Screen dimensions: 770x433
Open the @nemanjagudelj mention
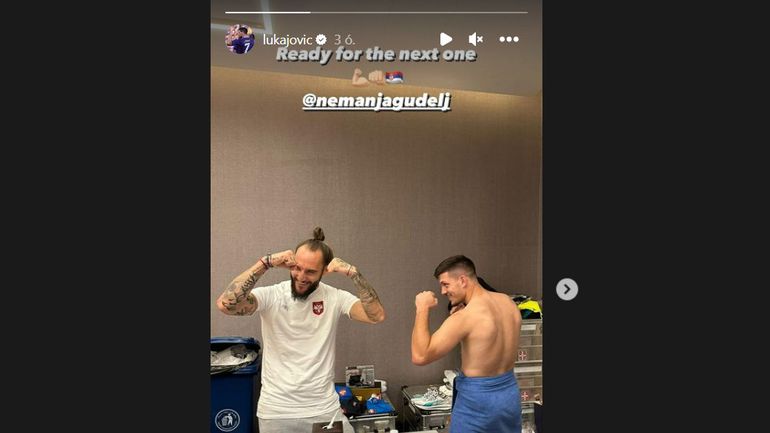376,101
